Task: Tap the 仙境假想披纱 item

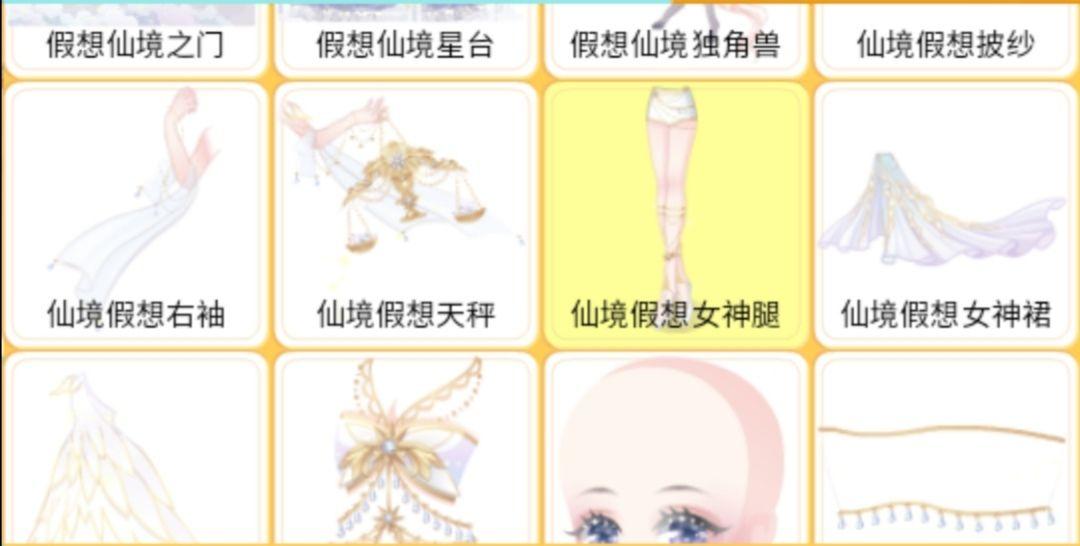Action: pyautogui.click(x=945, y=38)
